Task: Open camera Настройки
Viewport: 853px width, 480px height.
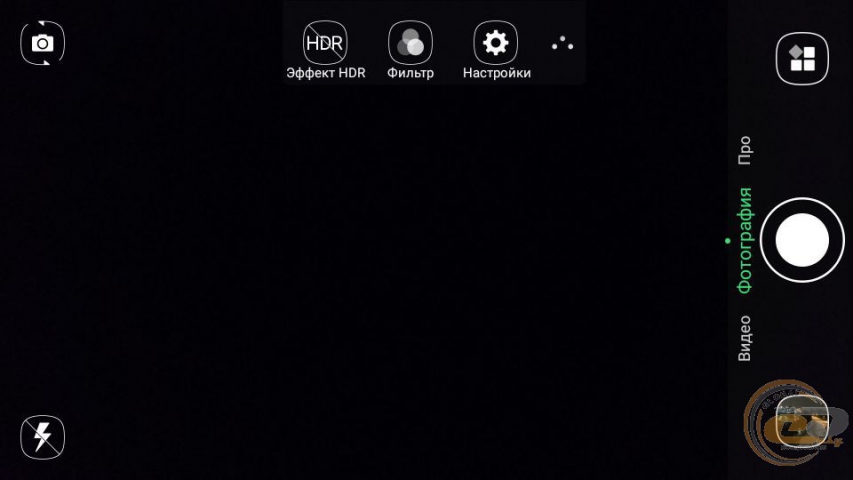Action: (x=496, y=44)
